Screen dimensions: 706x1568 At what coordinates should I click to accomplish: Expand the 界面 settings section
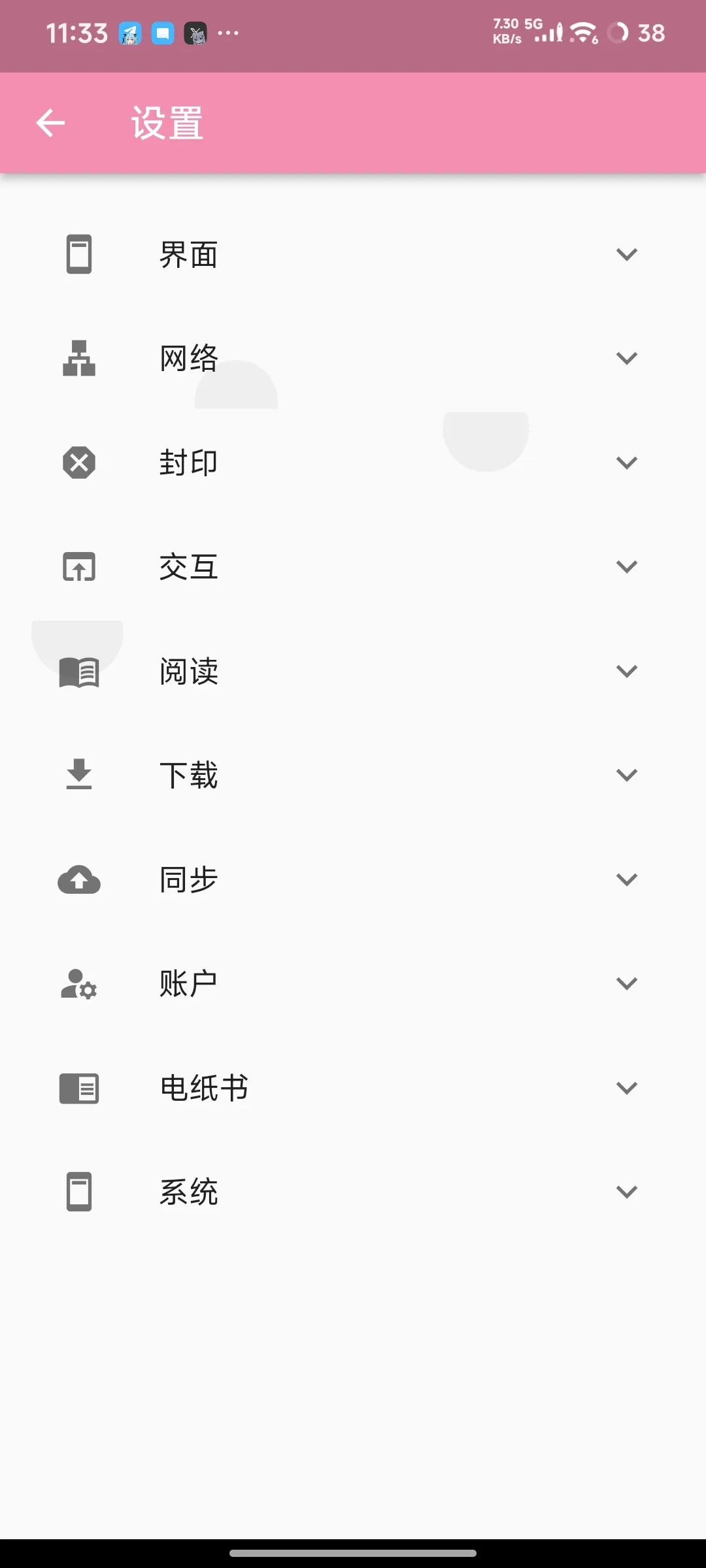click(x=353, y=254)
